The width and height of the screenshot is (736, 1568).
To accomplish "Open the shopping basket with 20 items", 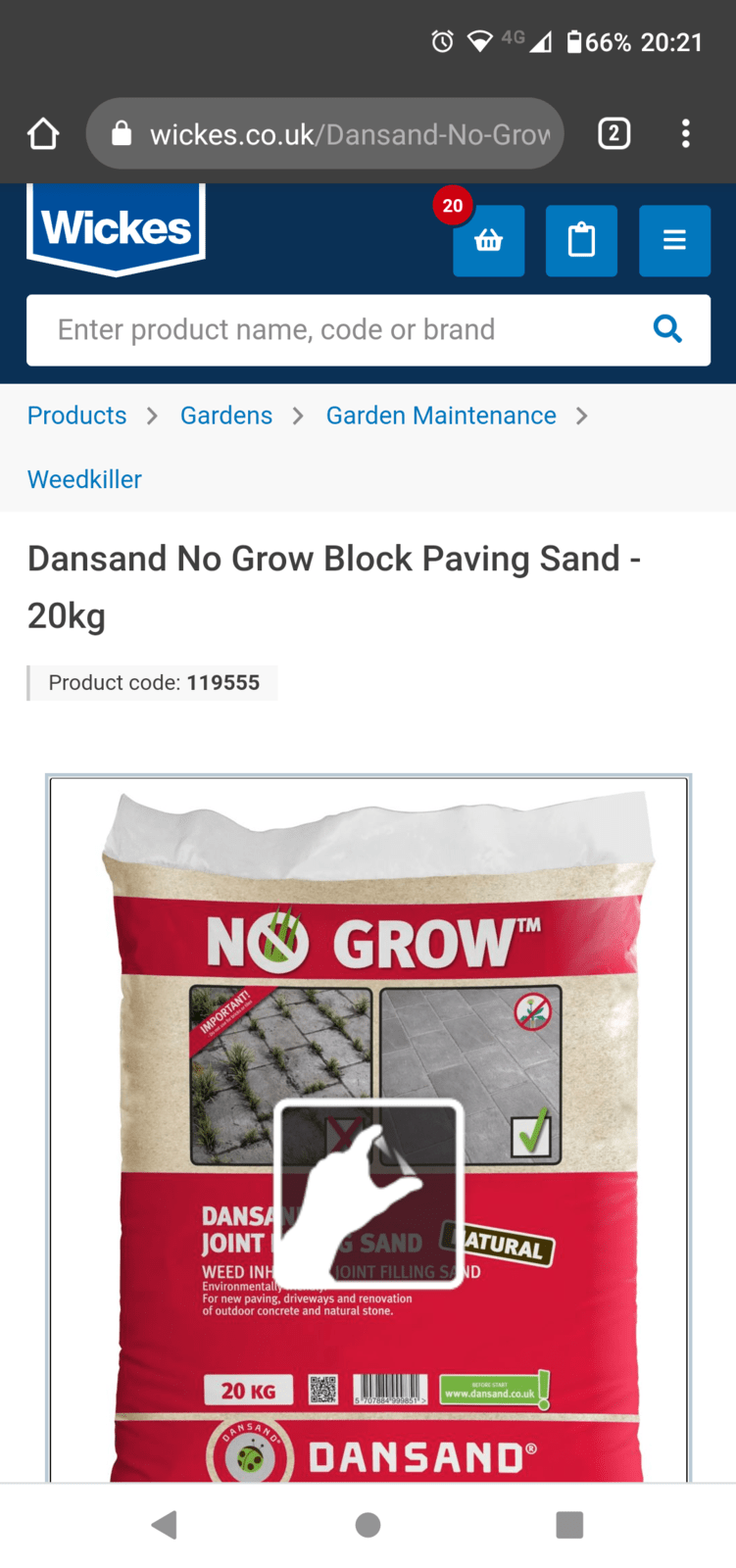I will (x=488, y=240).
